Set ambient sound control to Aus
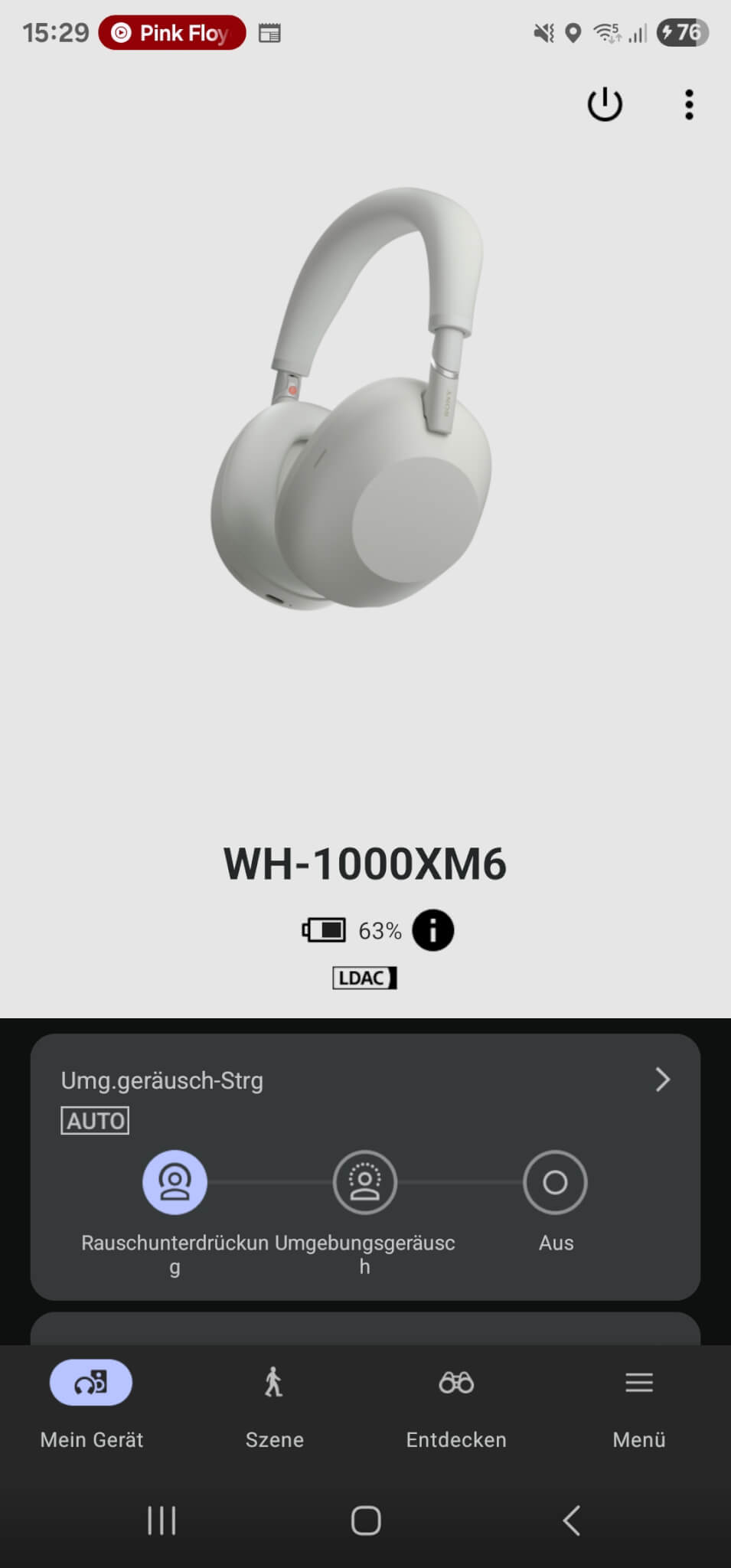 click(x=555, y=1182)
